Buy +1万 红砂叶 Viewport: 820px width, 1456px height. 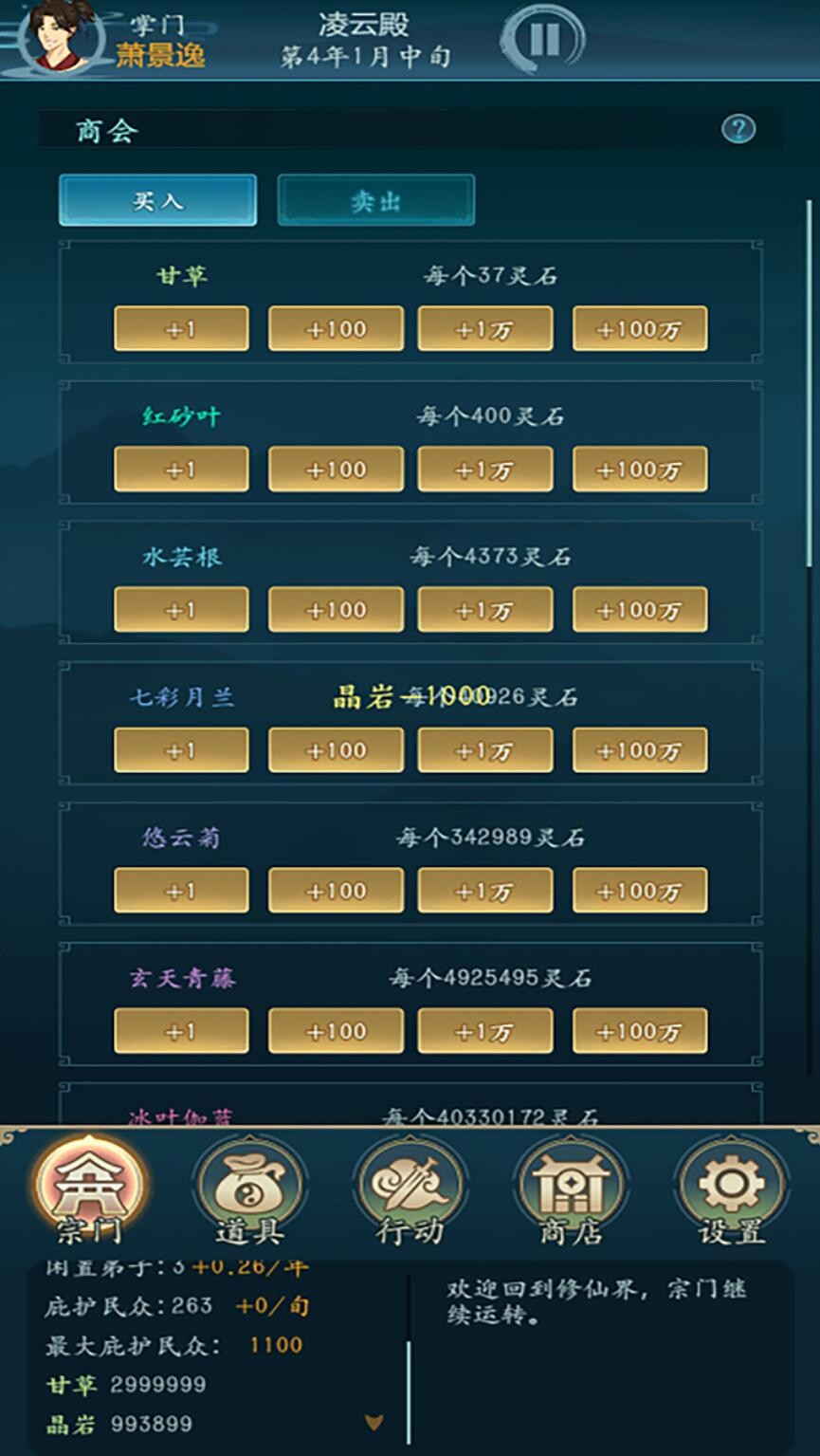[484, 470]
